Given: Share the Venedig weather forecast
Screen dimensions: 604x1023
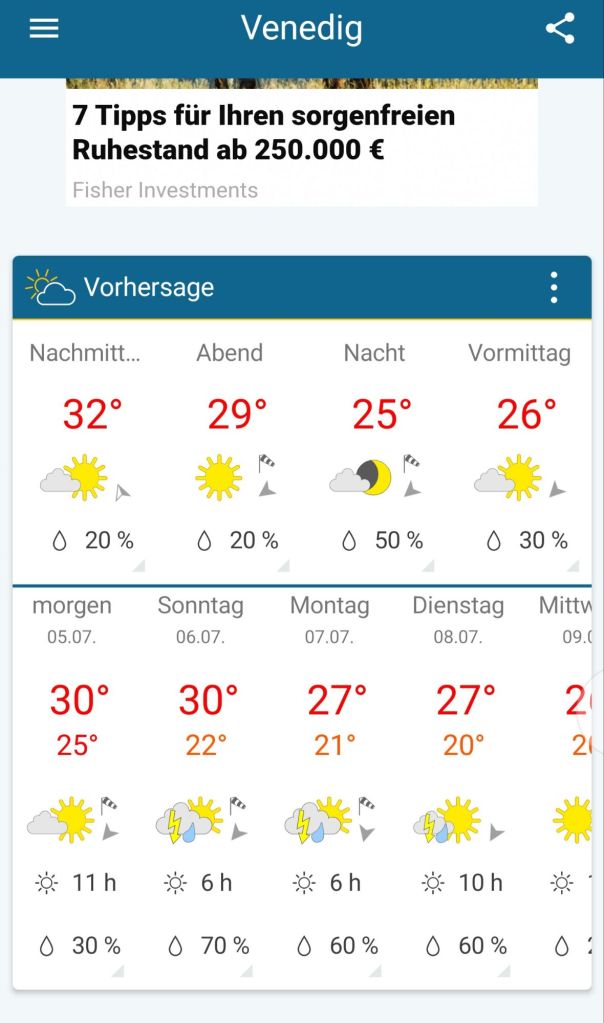Looking at the screenshot, I should [560, 28].
